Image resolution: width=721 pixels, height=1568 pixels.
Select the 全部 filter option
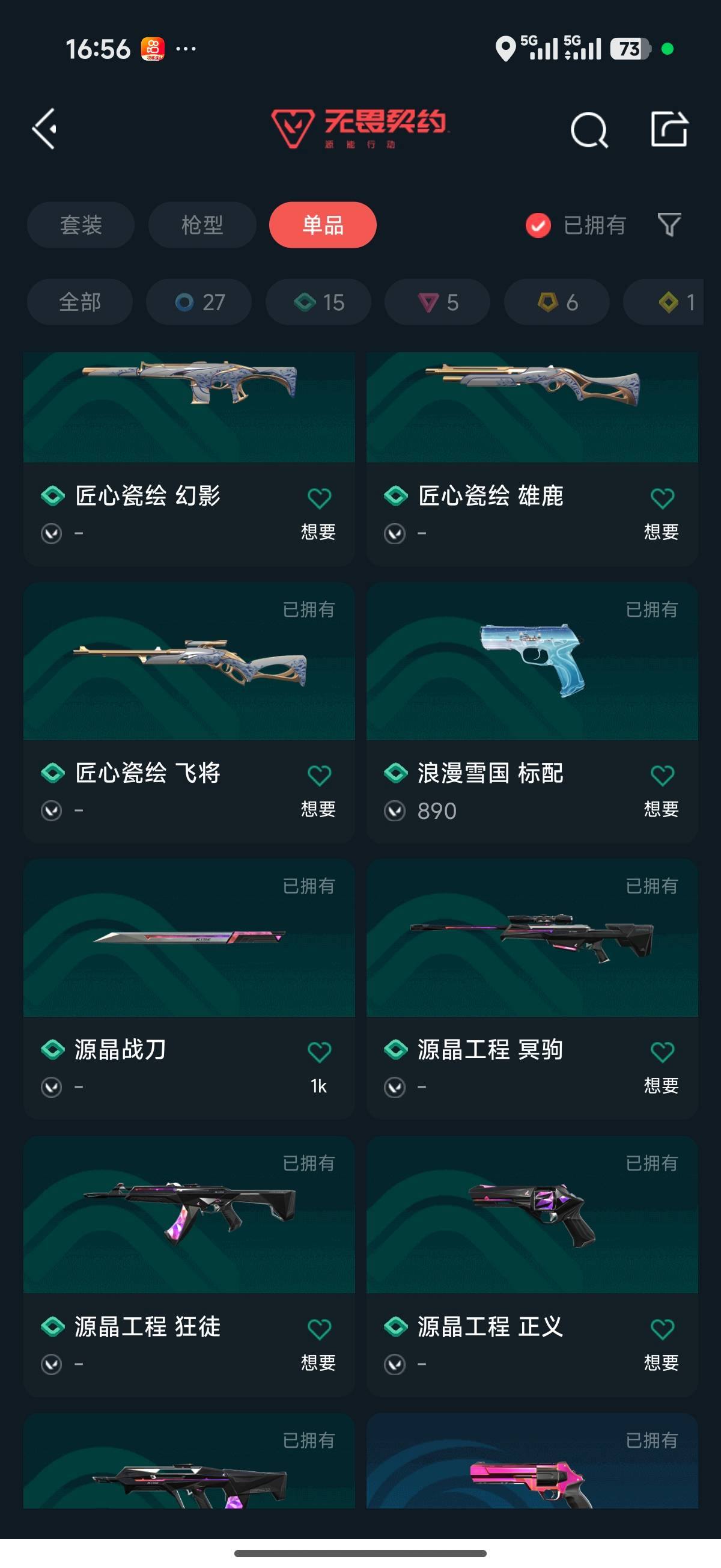80,302
